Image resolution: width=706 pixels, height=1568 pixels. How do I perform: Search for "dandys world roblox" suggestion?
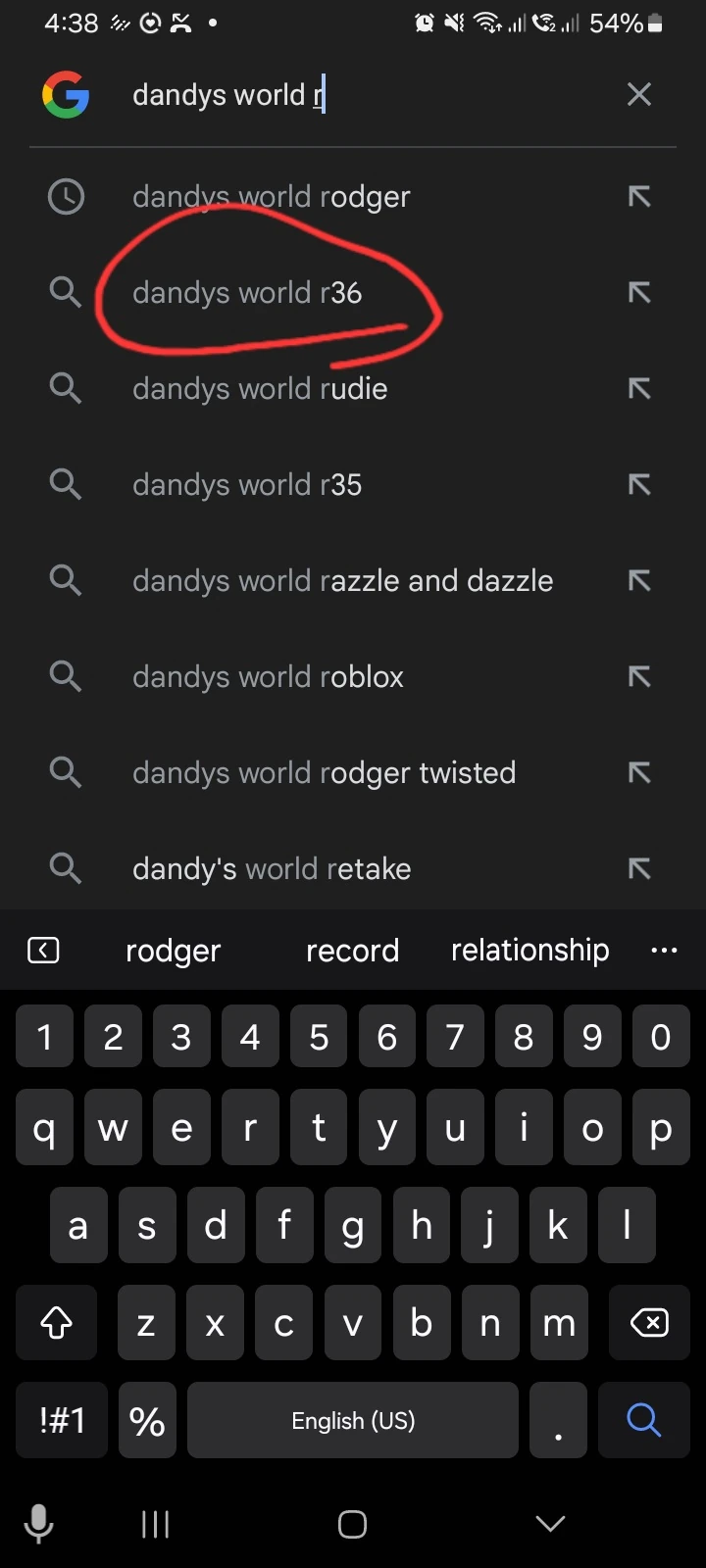tap(268, 677)
